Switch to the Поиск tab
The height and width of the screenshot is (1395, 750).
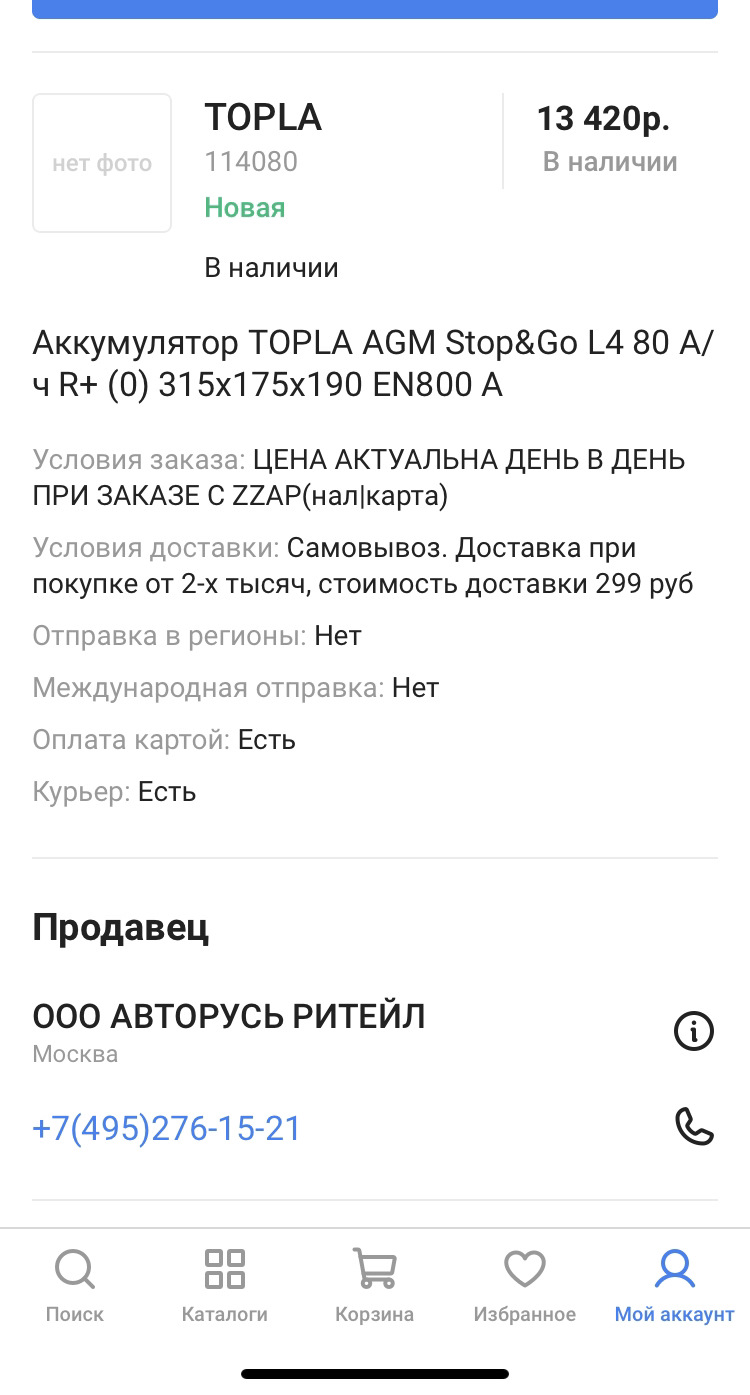(x=75, y=1285)
